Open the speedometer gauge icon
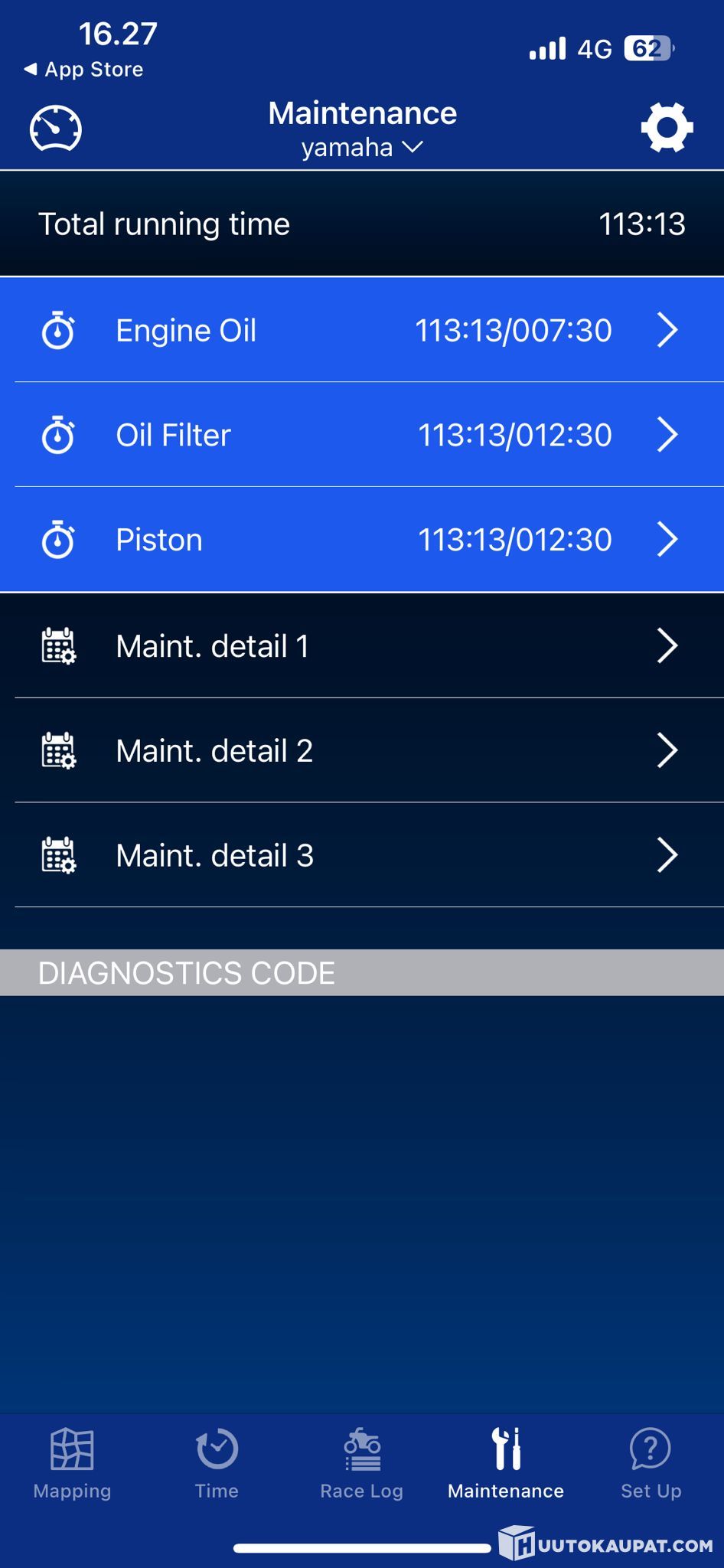 click(x=56, y=129)
